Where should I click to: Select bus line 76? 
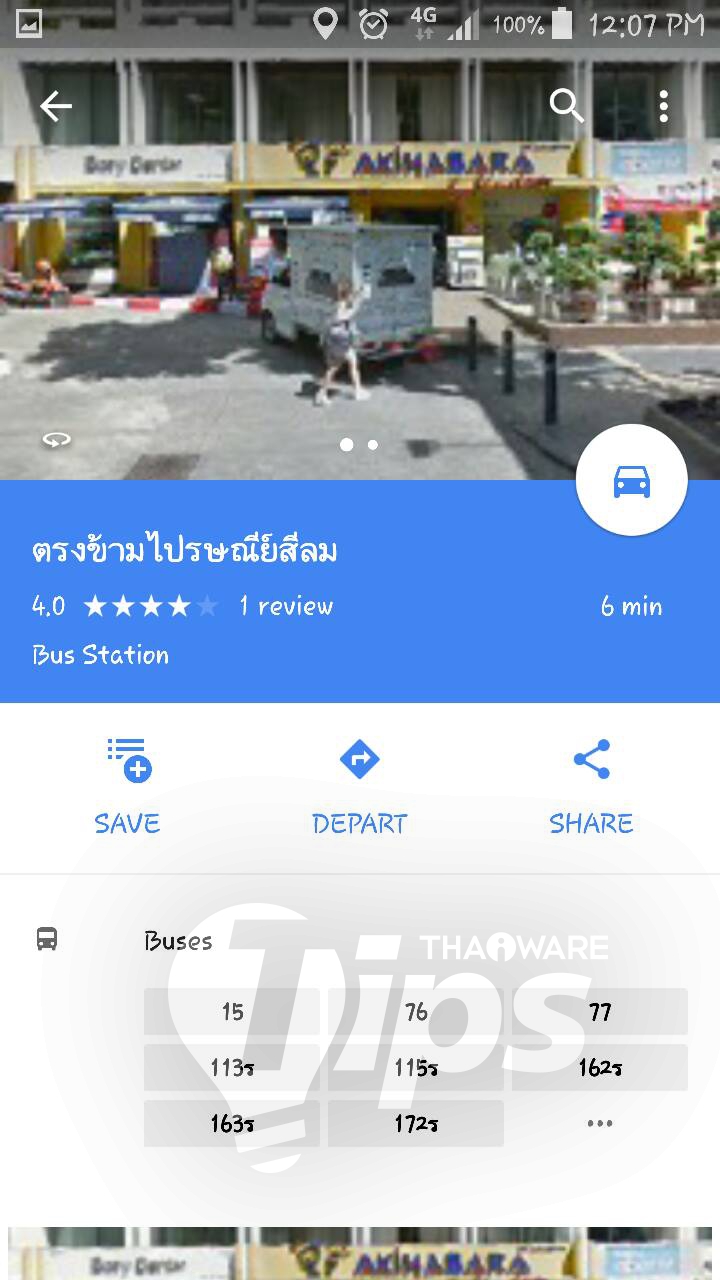tap(416, 1012)
